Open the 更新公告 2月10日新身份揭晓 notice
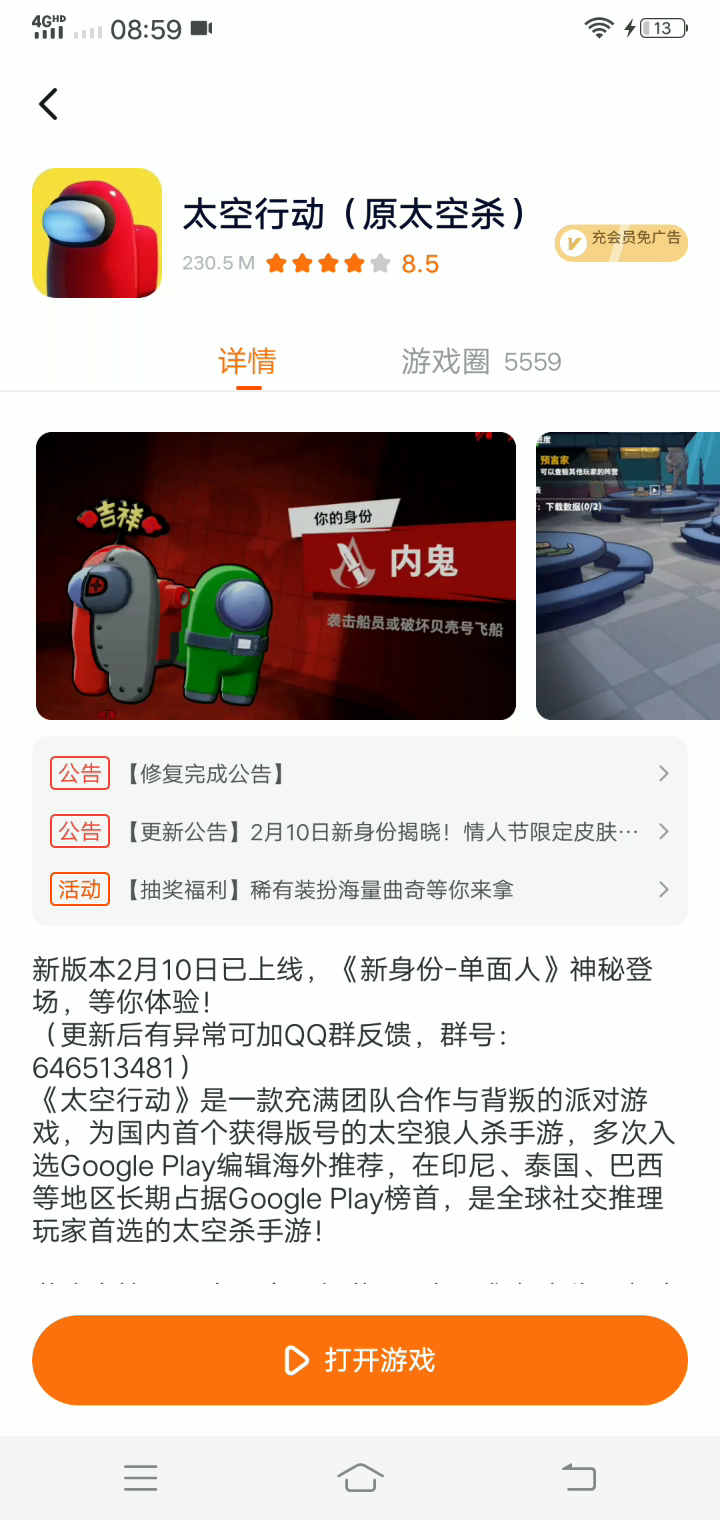720x1520 pixels. tap(360, 832)
